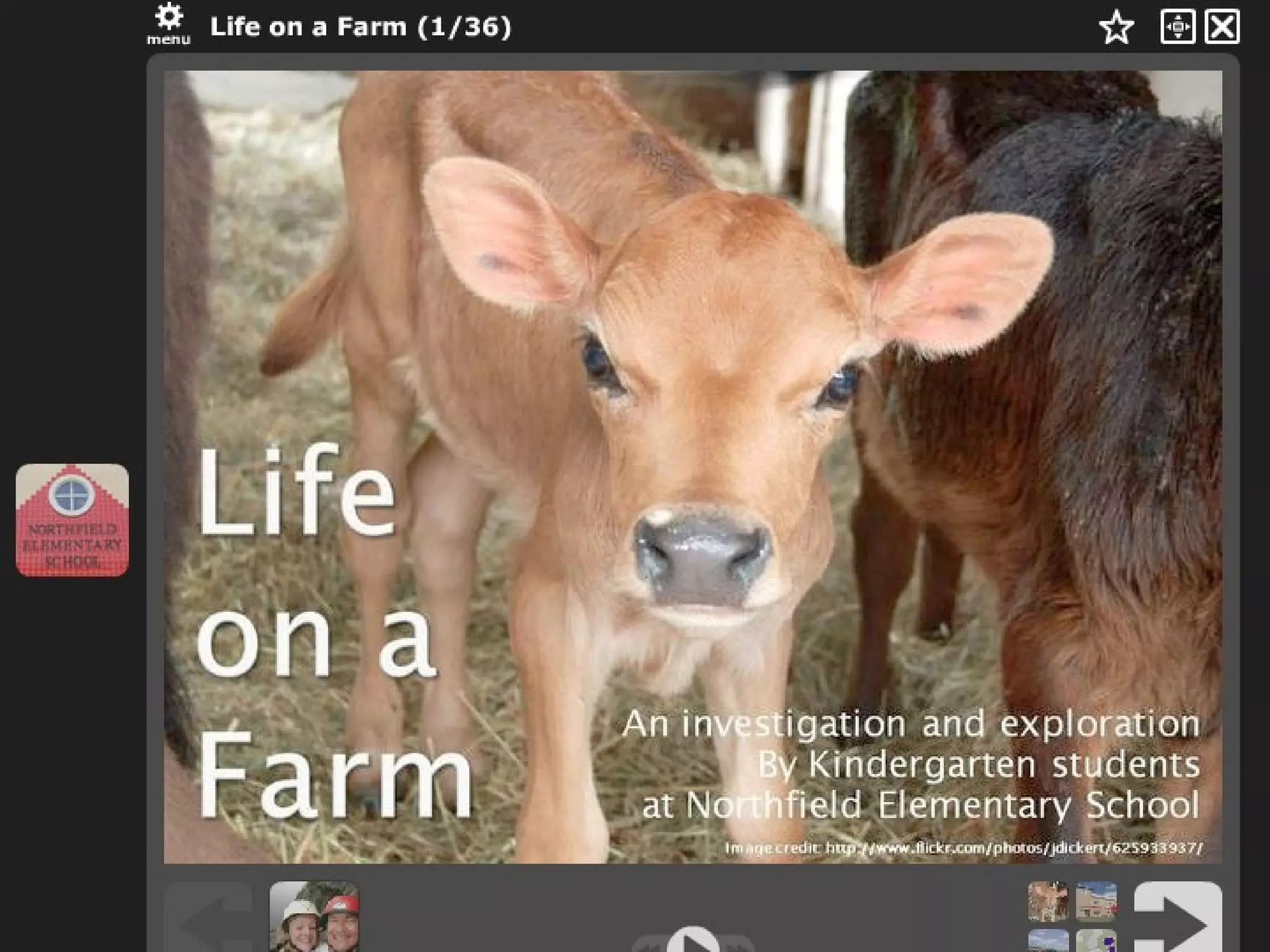Toggle fullscreen view
1270x952 pixels.
(1178, 27)
